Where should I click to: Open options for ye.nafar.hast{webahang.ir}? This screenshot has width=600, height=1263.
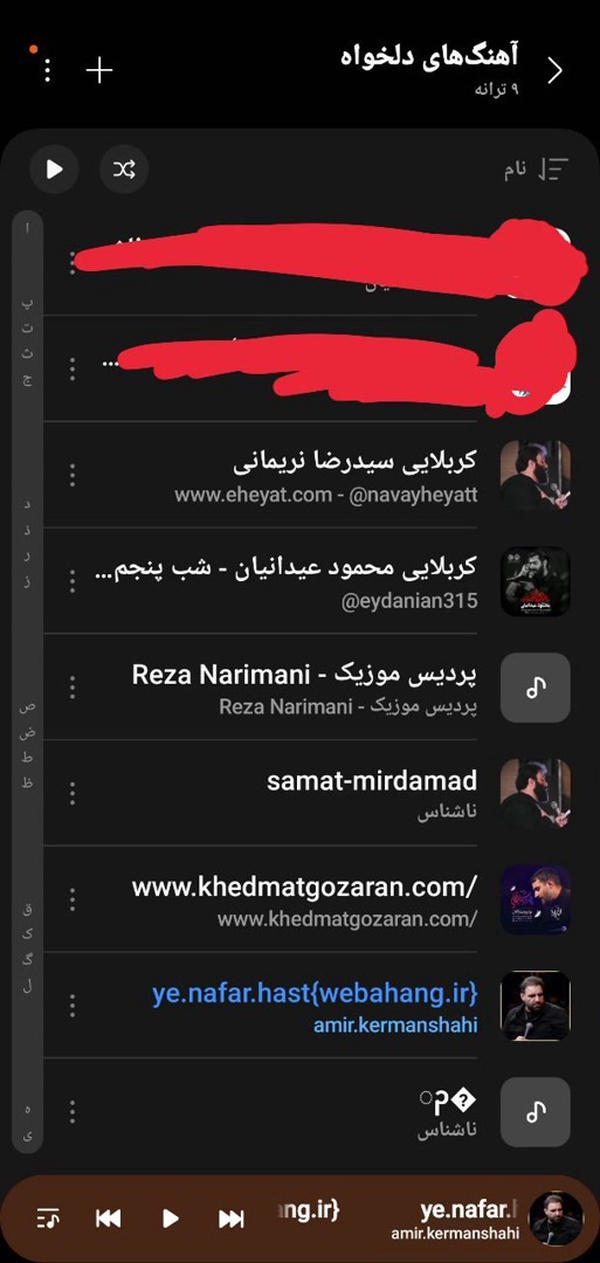[72, 1005]
